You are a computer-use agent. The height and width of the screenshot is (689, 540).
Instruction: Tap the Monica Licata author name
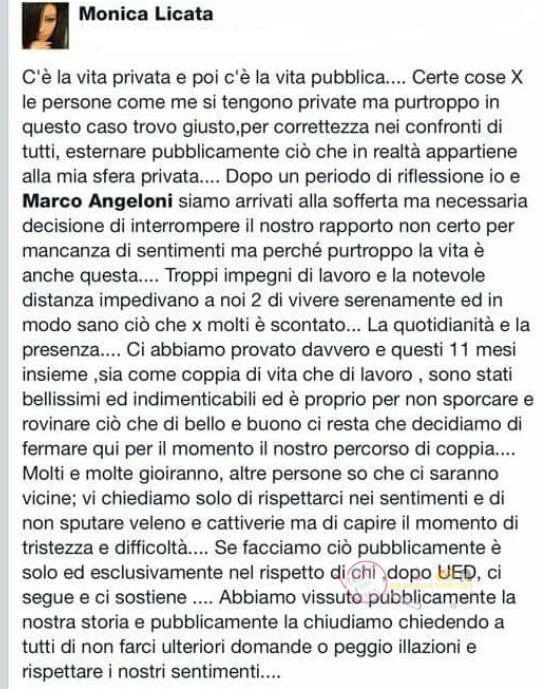tap(146, 14)
